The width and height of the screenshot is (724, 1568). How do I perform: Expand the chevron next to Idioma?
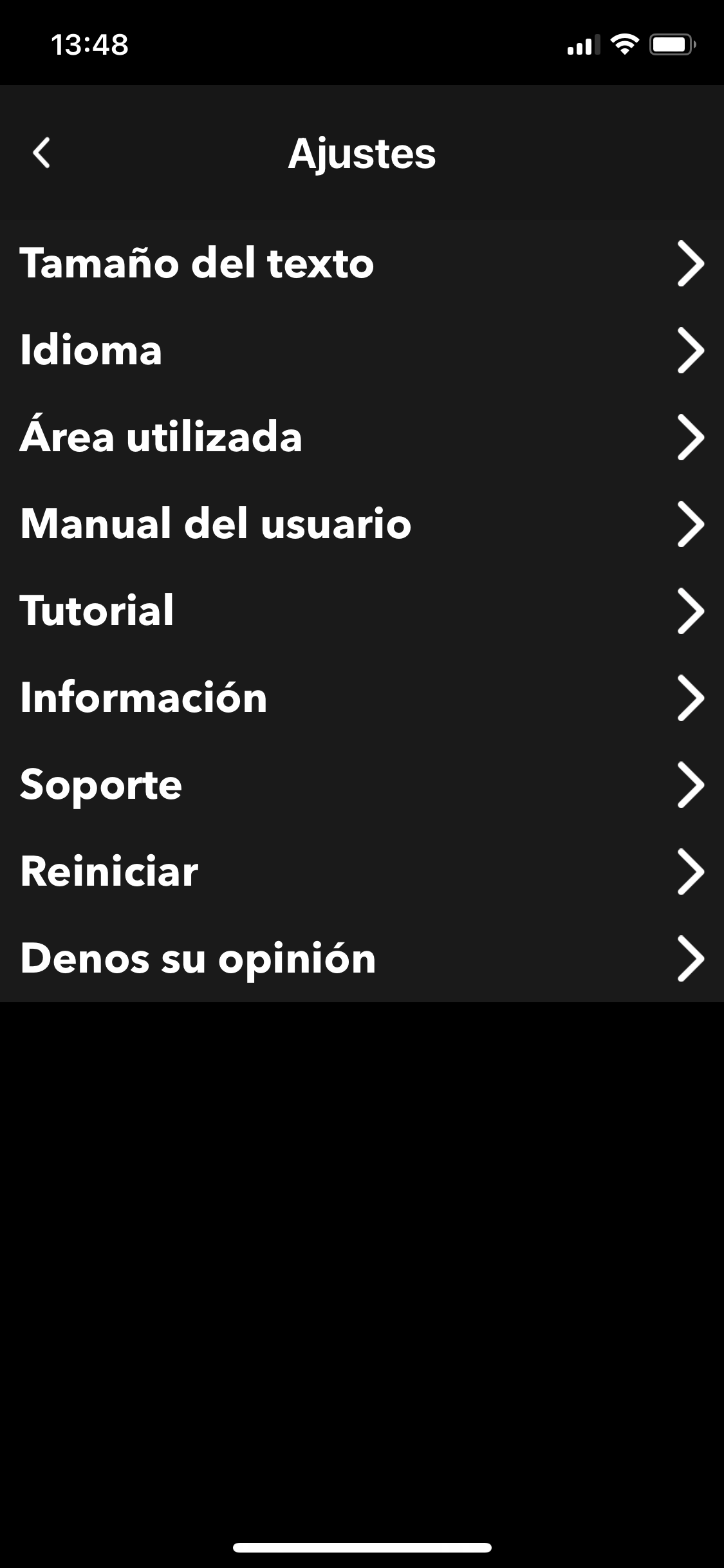691,351
